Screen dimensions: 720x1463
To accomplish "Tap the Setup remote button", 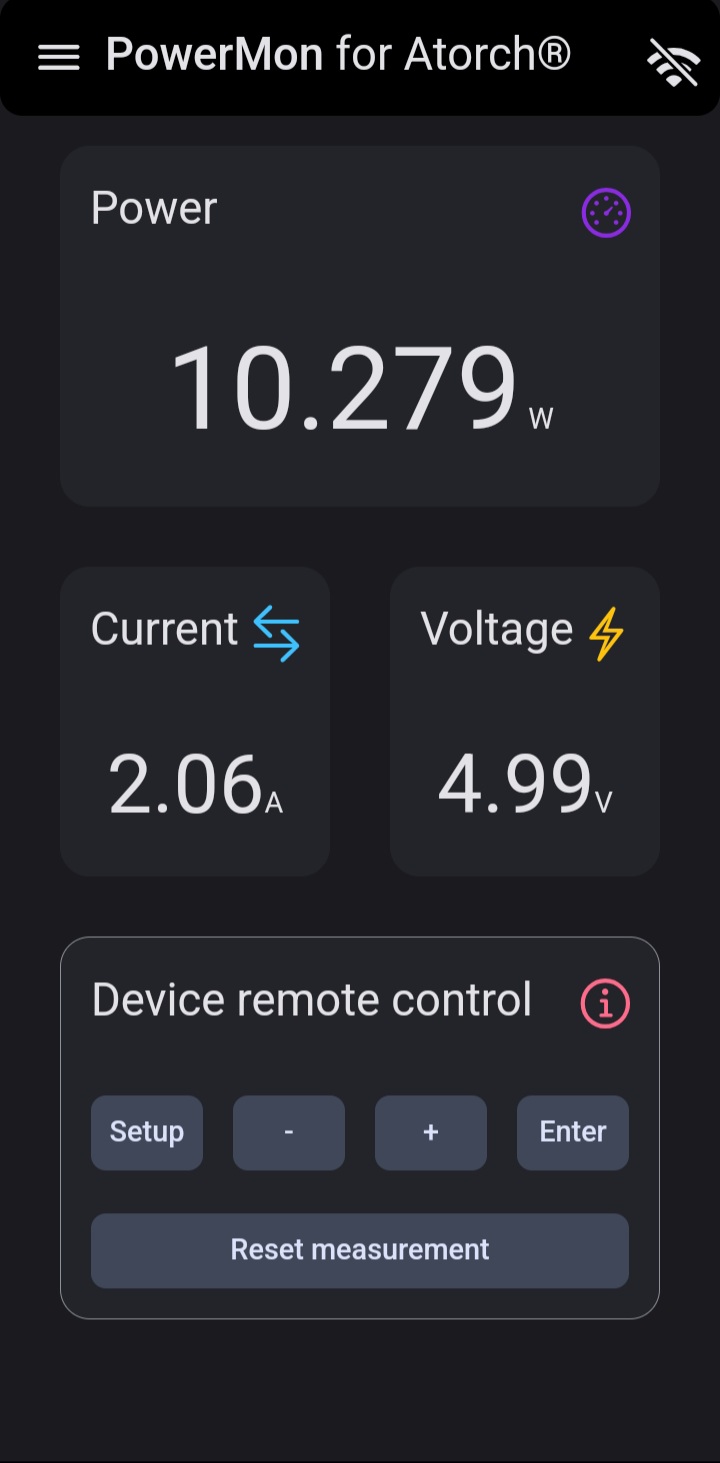I will pos(147,1132).
